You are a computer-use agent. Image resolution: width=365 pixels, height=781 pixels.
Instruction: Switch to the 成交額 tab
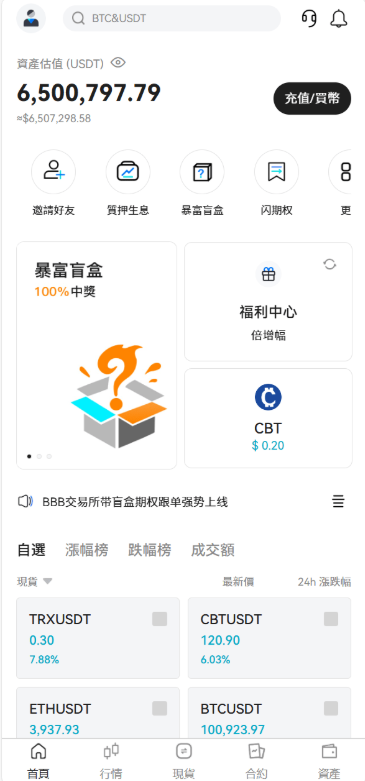[213, 550]
